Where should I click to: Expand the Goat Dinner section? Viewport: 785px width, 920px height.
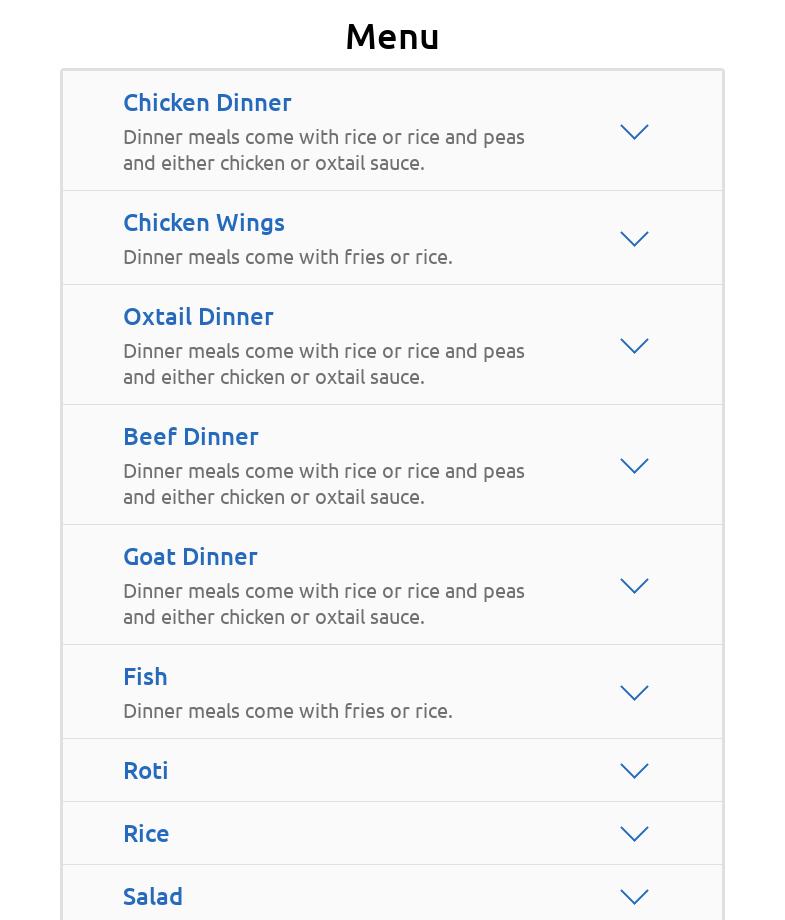click(x=634, y=586)
